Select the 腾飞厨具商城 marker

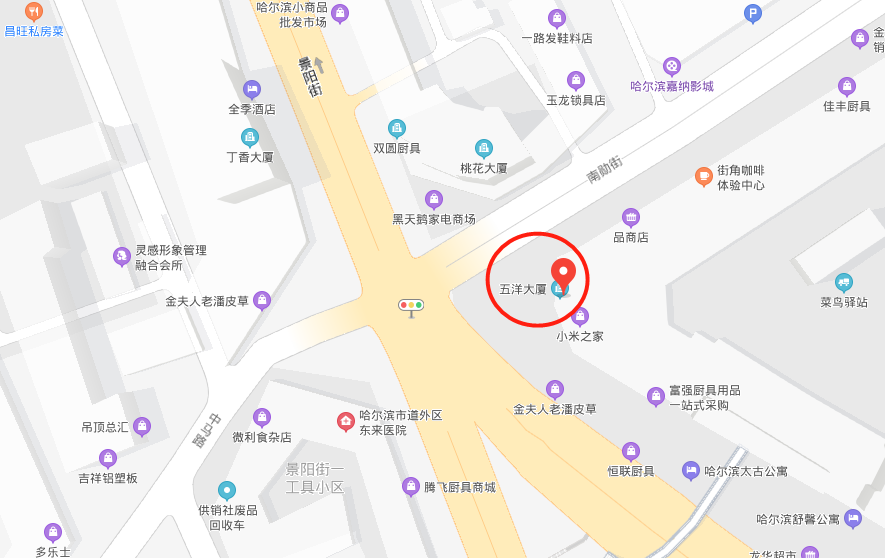tap(410, 486)
